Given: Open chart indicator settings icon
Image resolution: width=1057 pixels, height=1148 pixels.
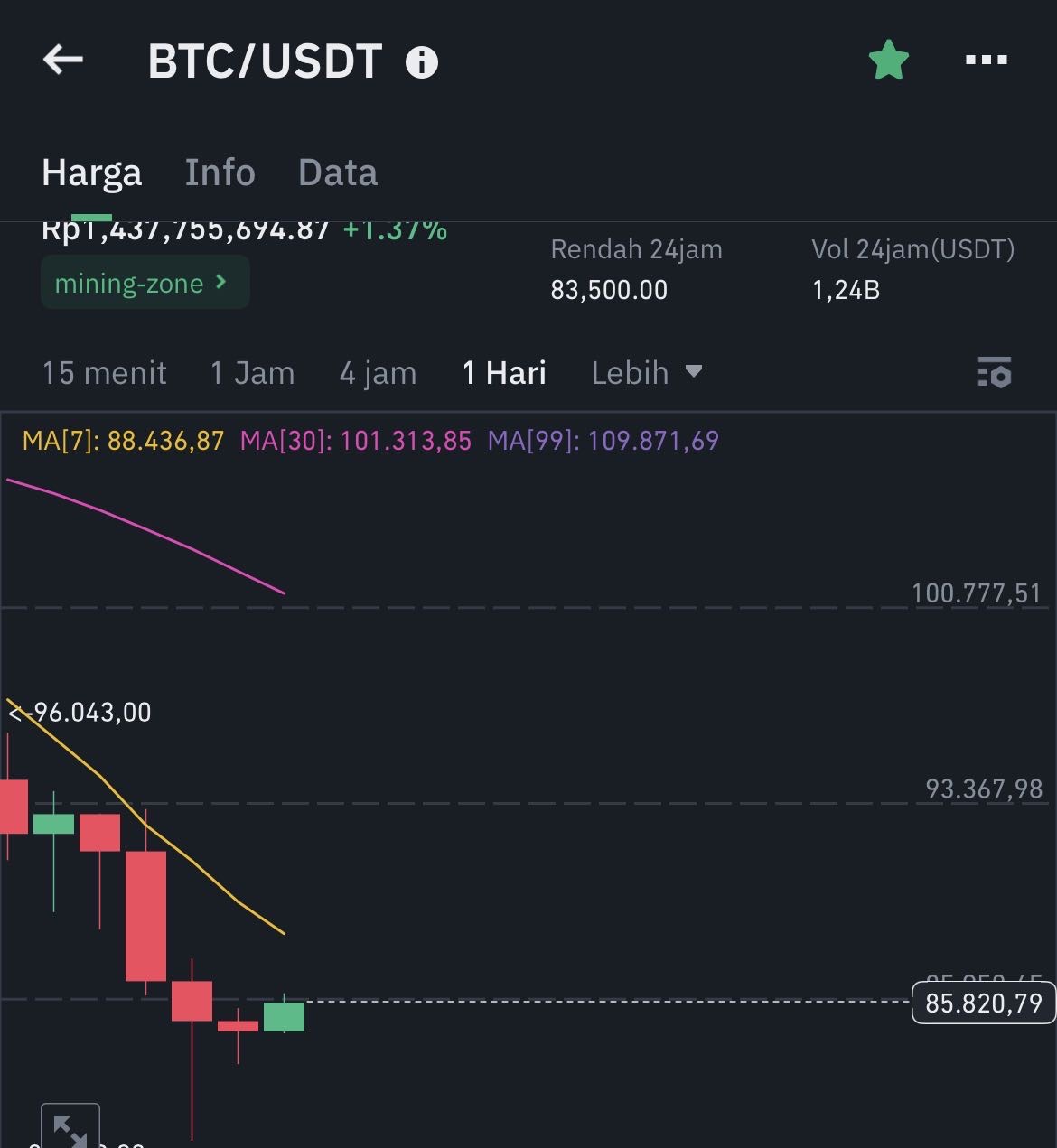Looking at the screenshot, I should [994, 372].
